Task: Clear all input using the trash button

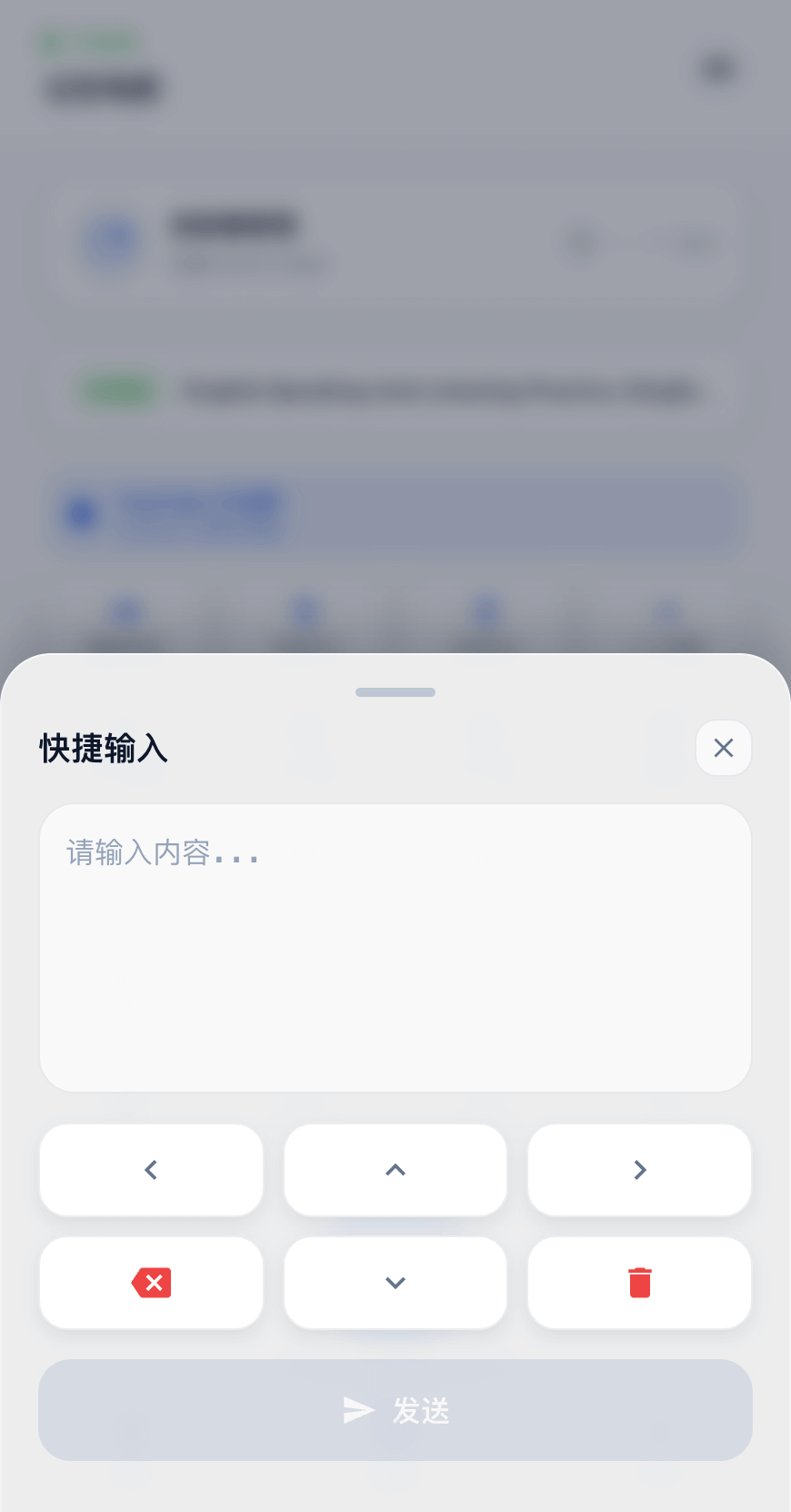Action: (x=639, y=1283)
